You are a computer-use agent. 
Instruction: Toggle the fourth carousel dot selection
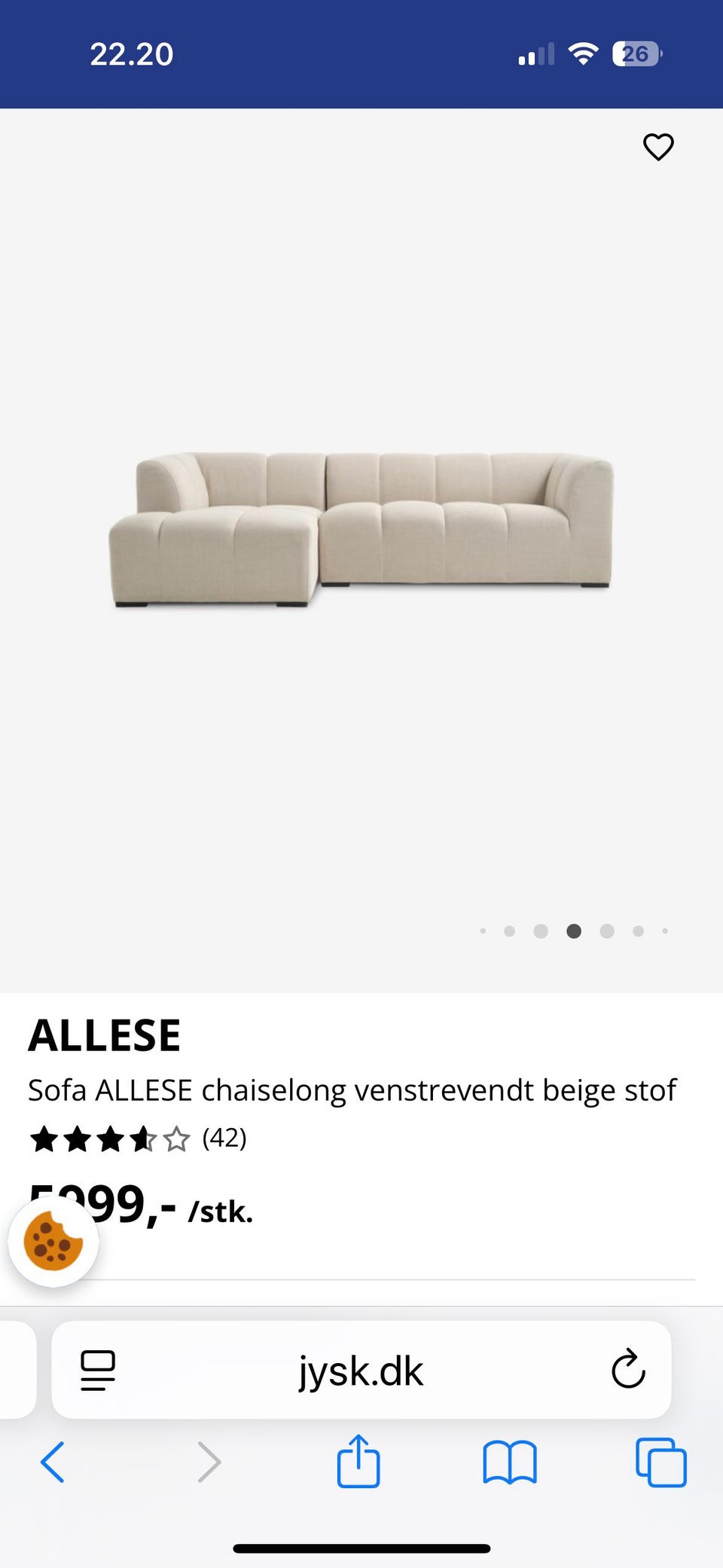(574, 931)
